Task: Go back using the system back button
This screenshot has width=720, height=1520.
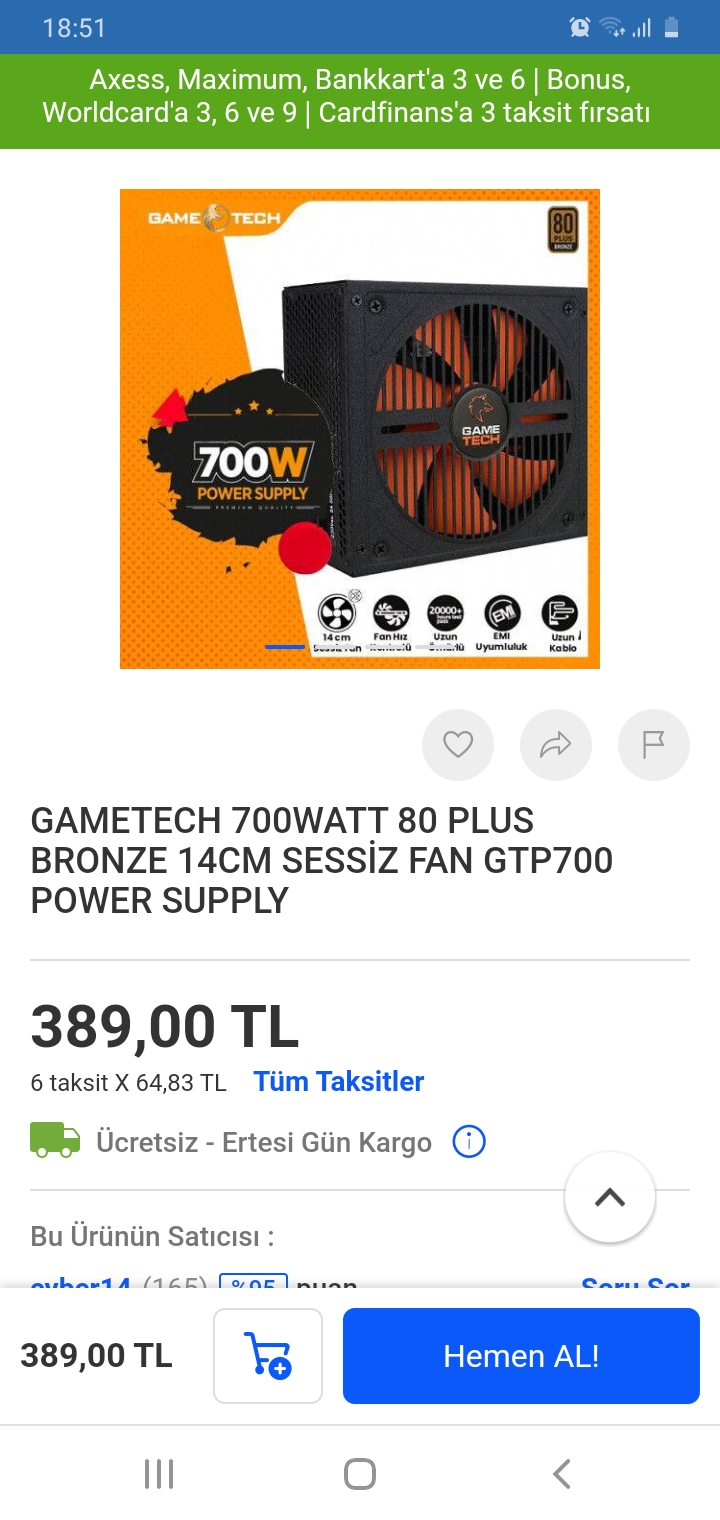Action: (562, 1473)
